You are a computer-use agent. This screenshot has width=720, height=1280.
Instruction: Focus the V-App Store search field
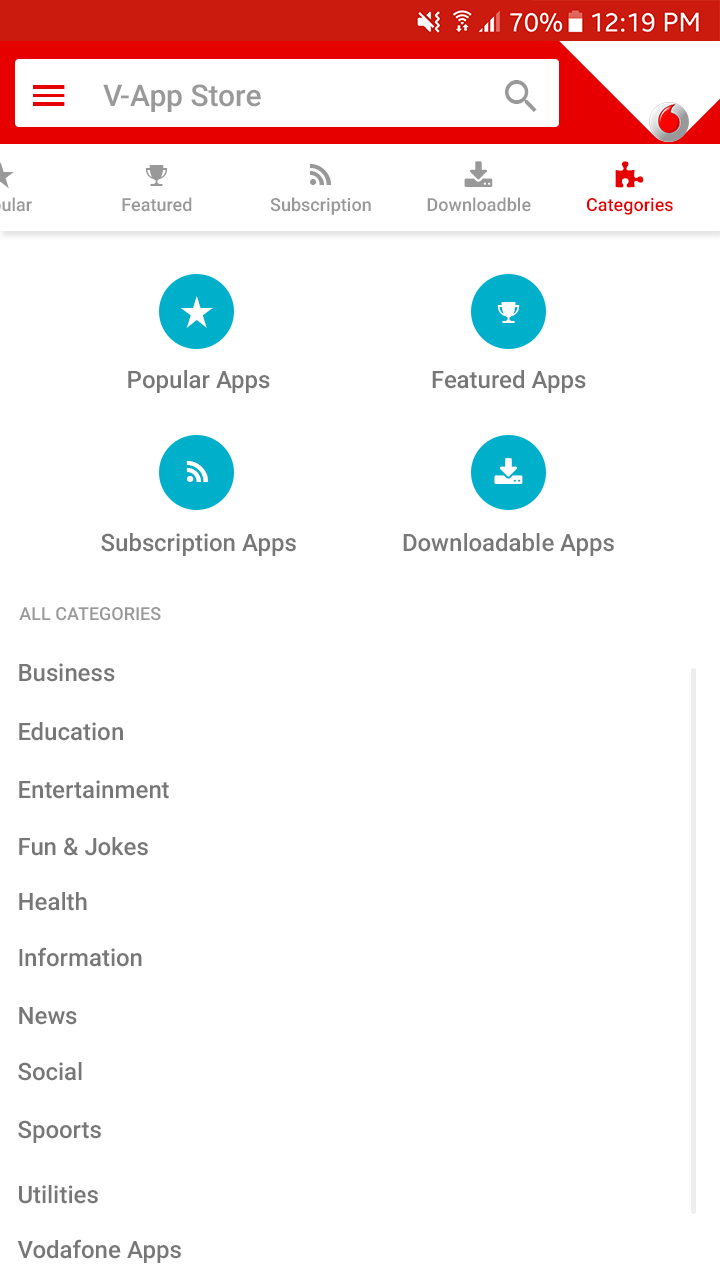(290, 96)
